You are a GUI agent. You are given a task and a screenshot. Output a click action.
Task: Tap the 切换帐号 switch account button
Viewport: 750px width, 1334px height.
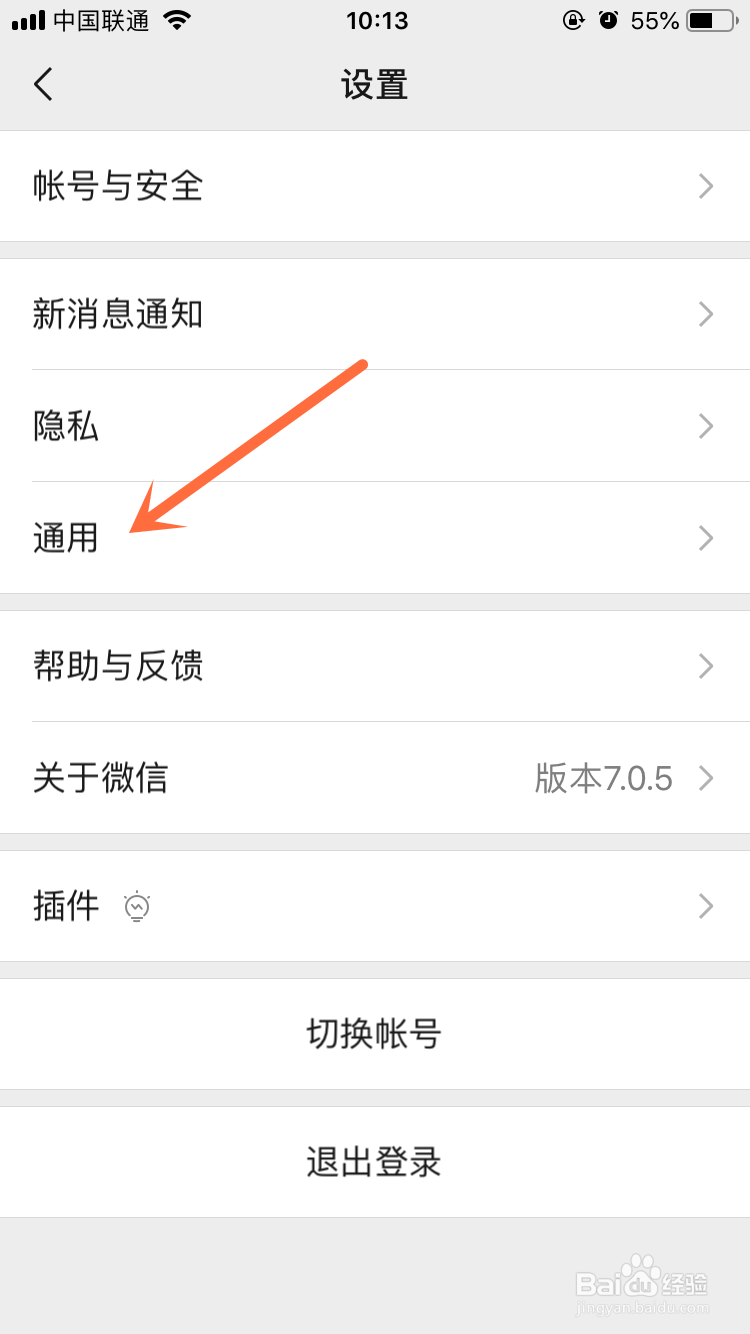tap(375, 1034)
